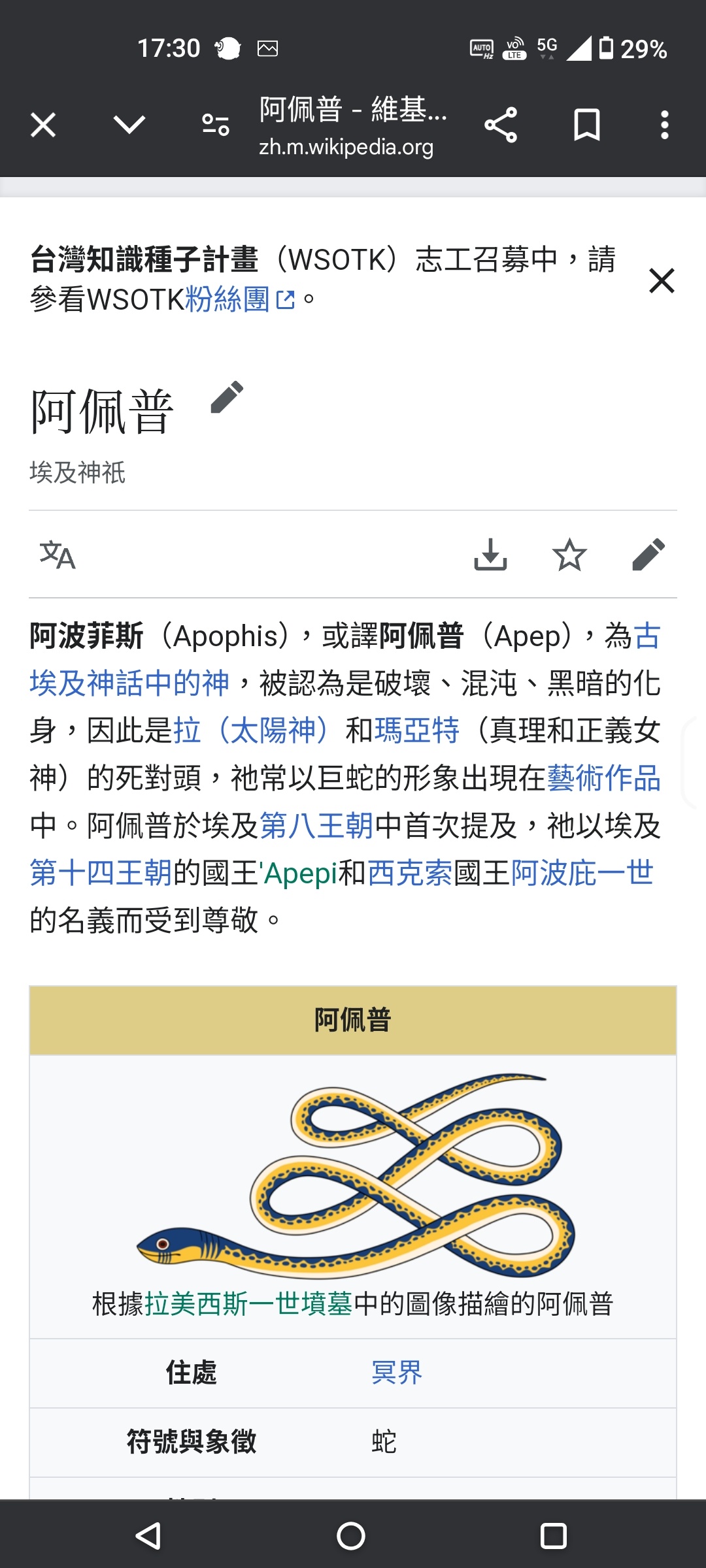Edit the article using toolbar pencil
The width and height of the screenshot is (706, 1568).
point(648,555)
